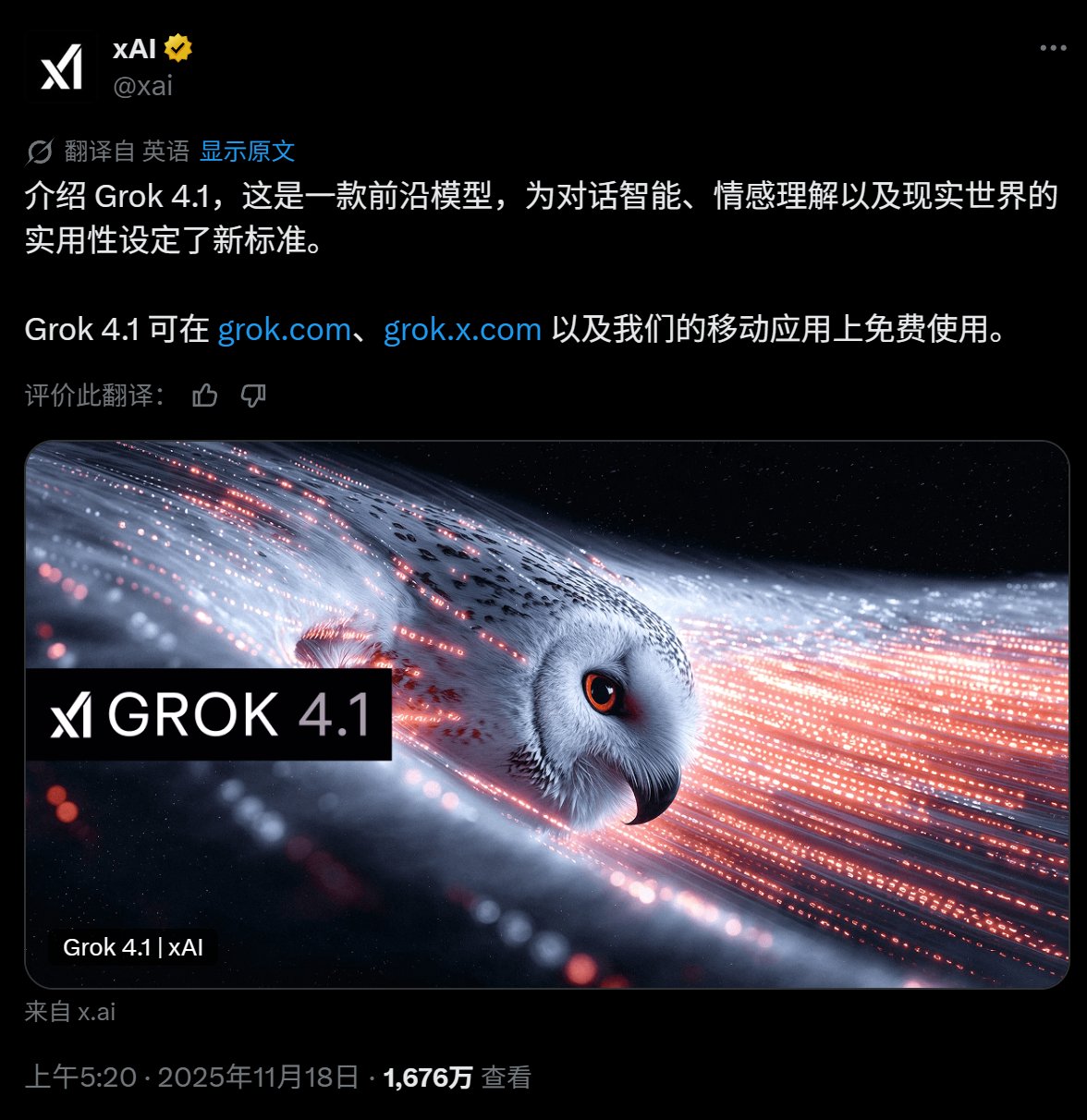1087x1120 pixels.
Task: Rate the translation with thumbs up
Action: click(x=204, y=396)
